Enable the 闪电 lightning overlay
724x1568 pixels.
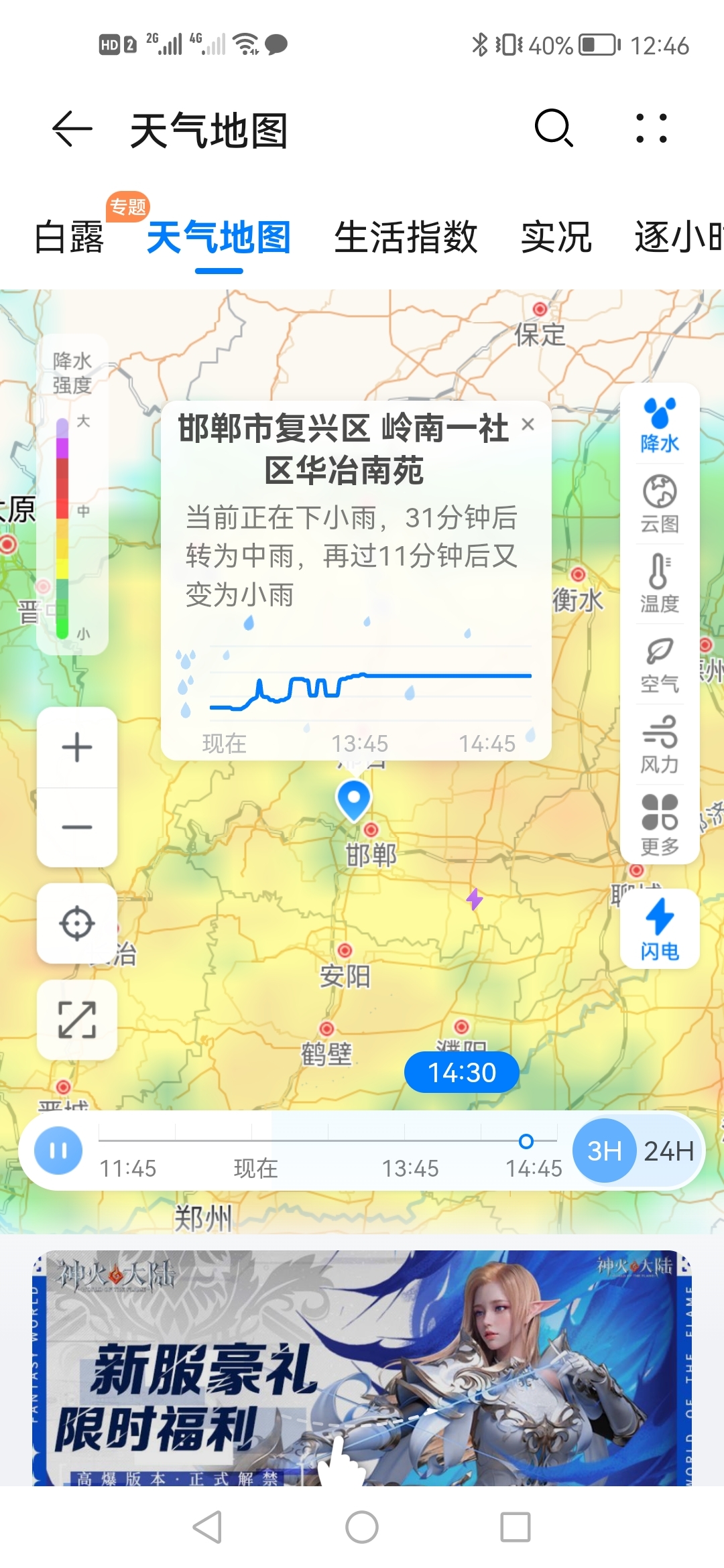pyautogui.click(x=659, y=928)
